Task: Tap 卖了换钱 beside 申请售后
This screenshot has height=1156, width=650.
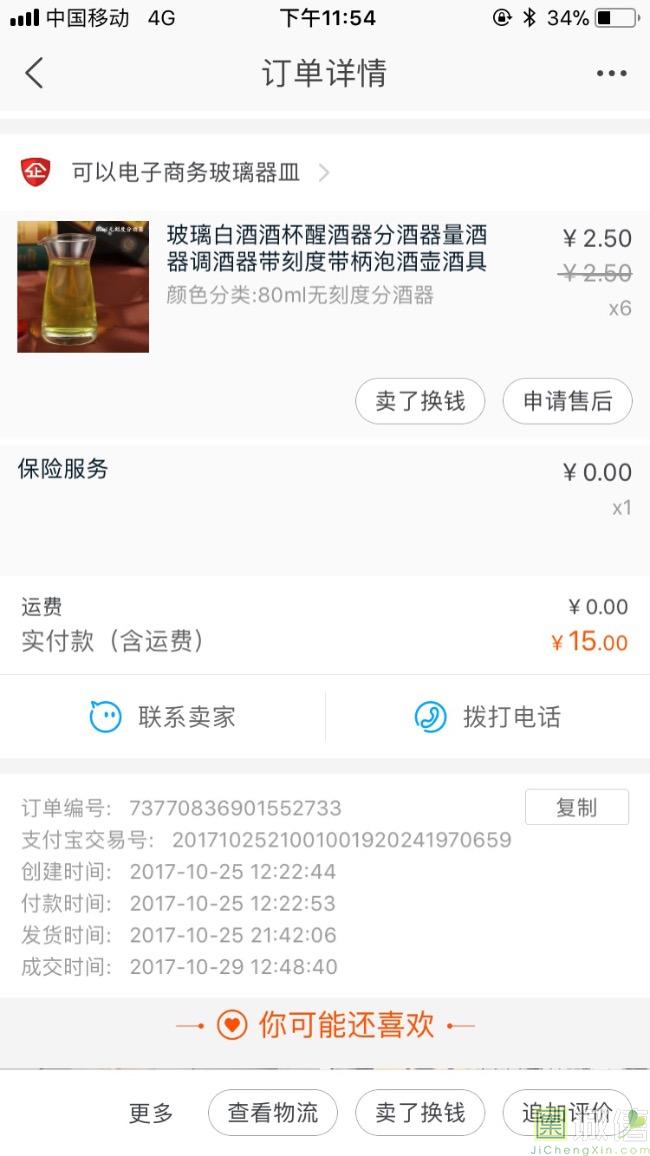Action: click(x=420, y=402)
